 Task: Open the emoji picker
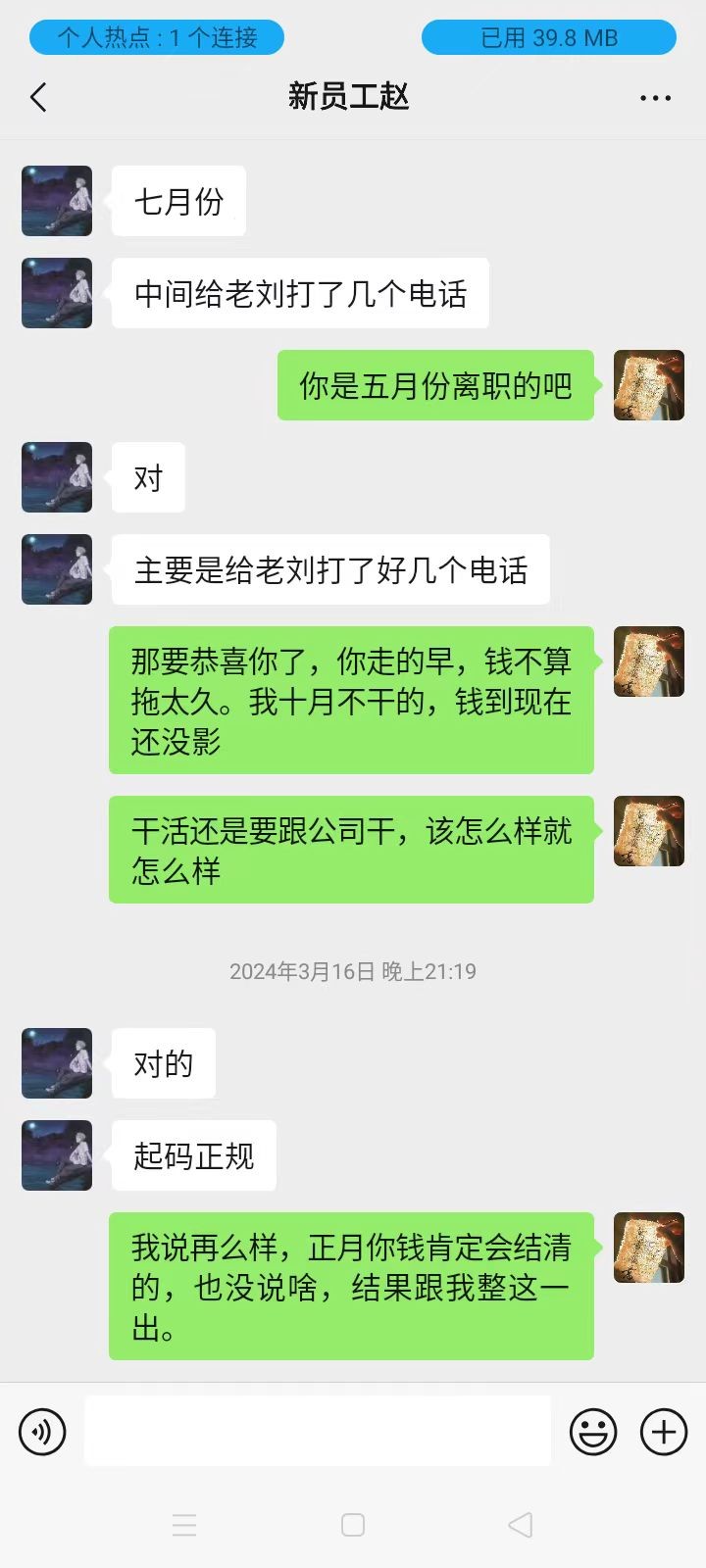pos(593,1432)
